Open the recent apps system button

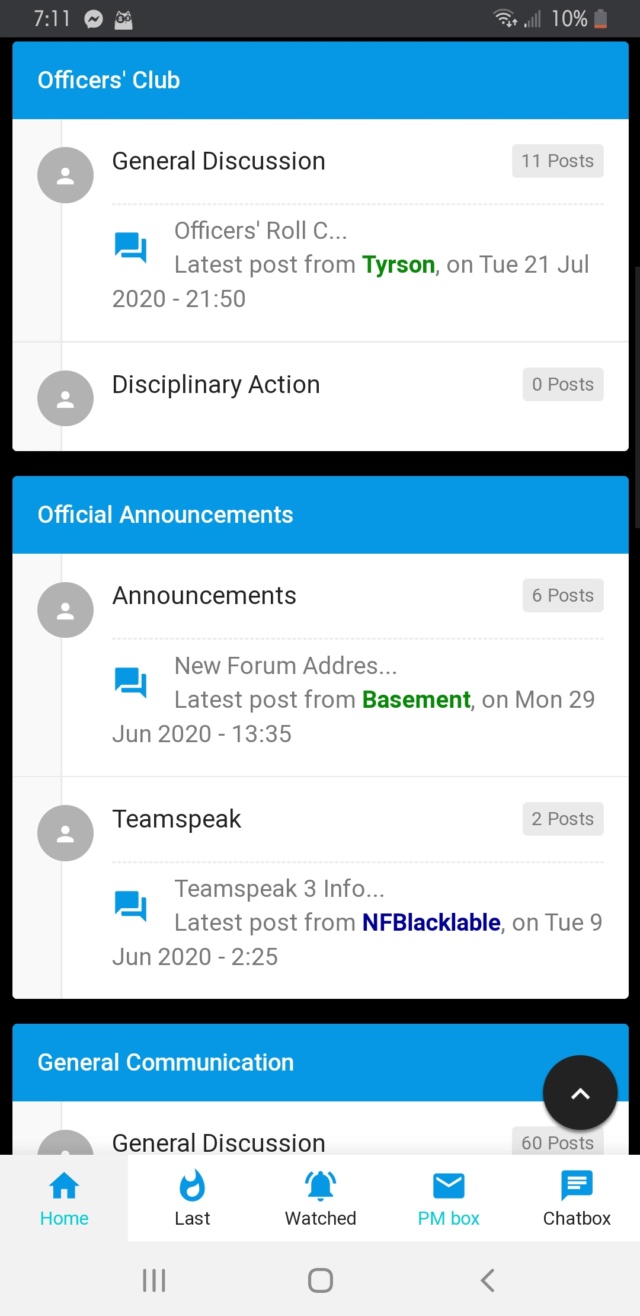pos(153,1279)
